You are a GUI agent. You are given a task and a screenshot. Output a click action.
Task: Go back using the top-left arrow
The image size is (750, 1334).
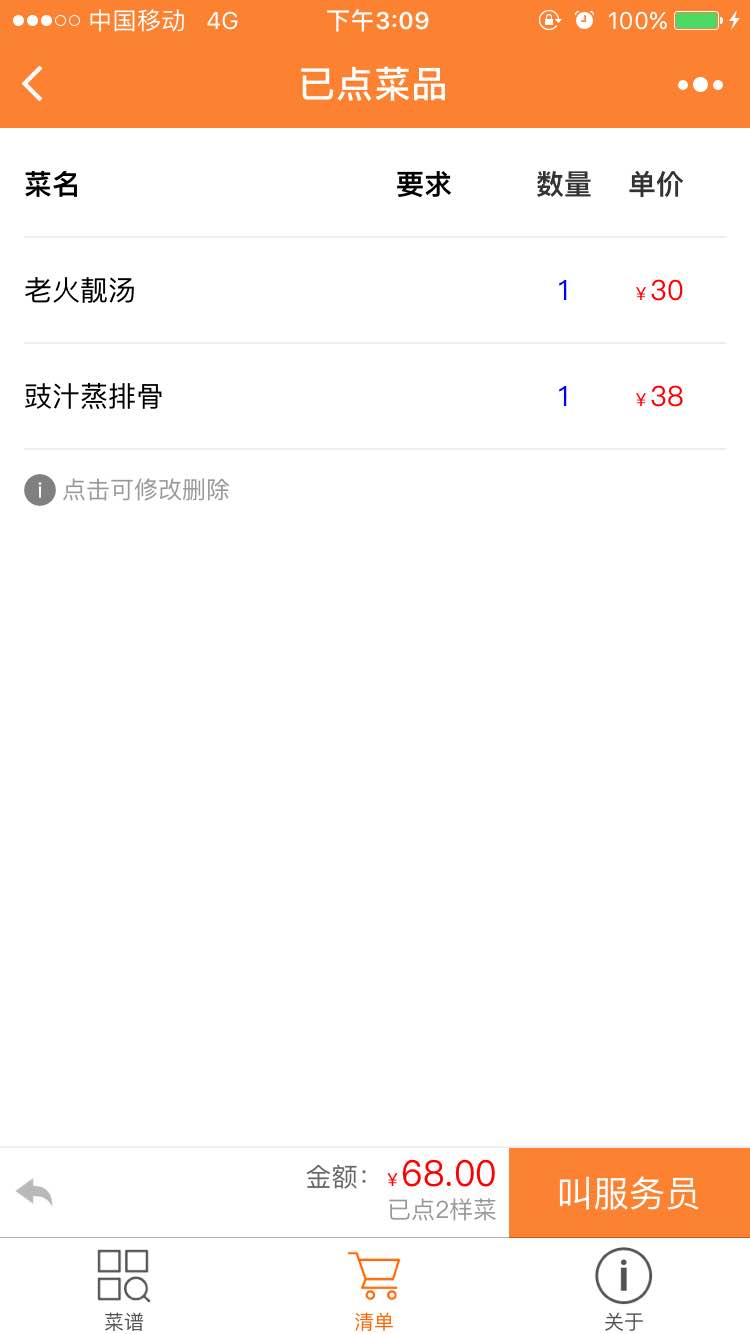click(33, 85)
